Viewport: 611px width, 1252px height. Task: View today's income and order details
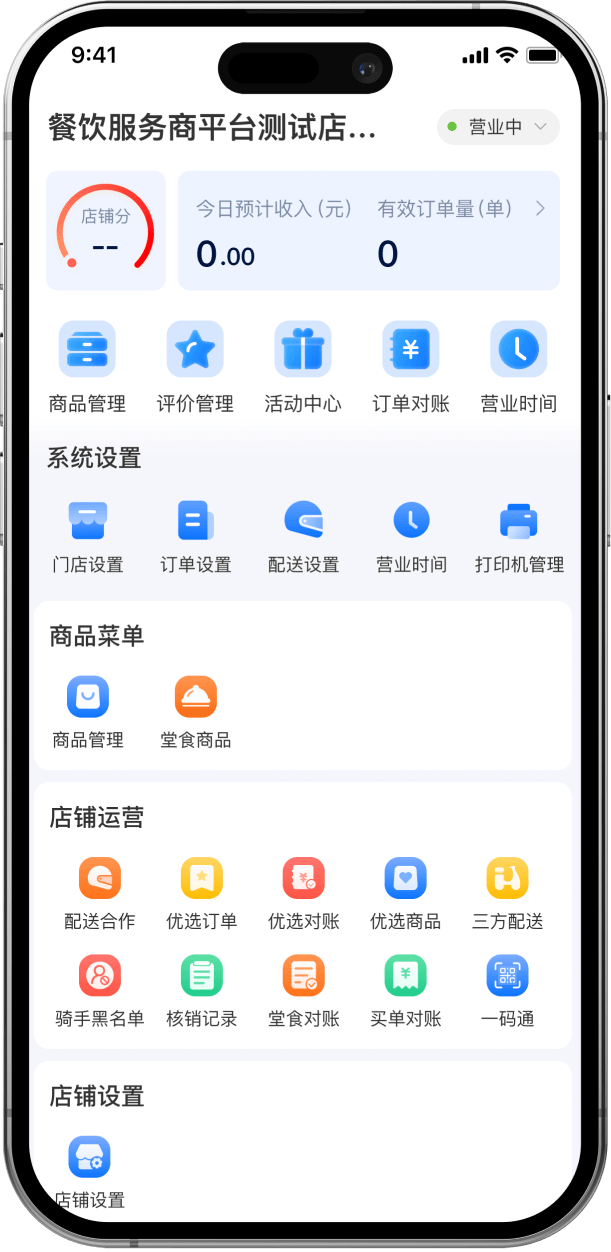coord(368,231)
